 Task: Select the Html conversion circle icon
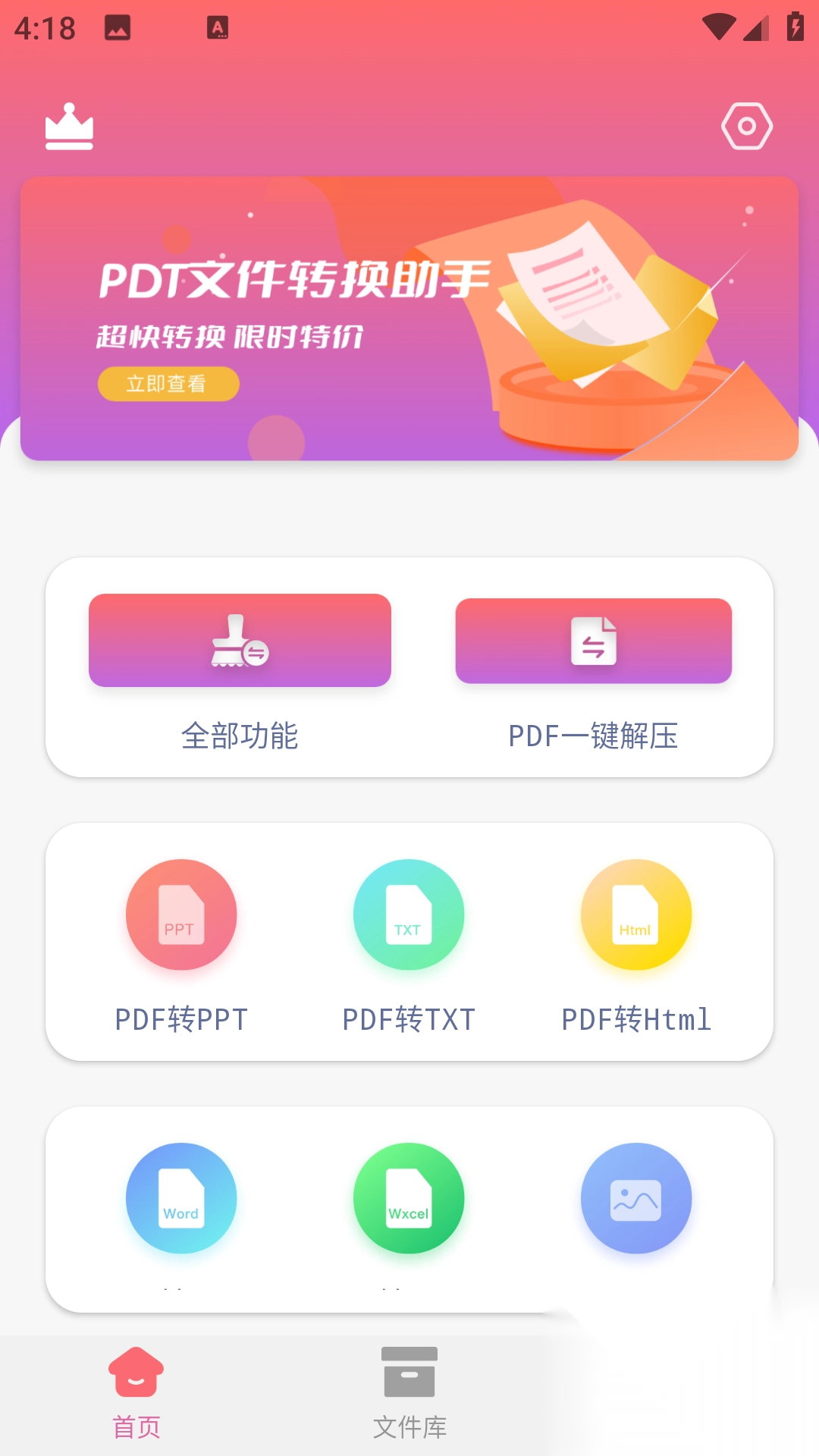coord(636,915)
